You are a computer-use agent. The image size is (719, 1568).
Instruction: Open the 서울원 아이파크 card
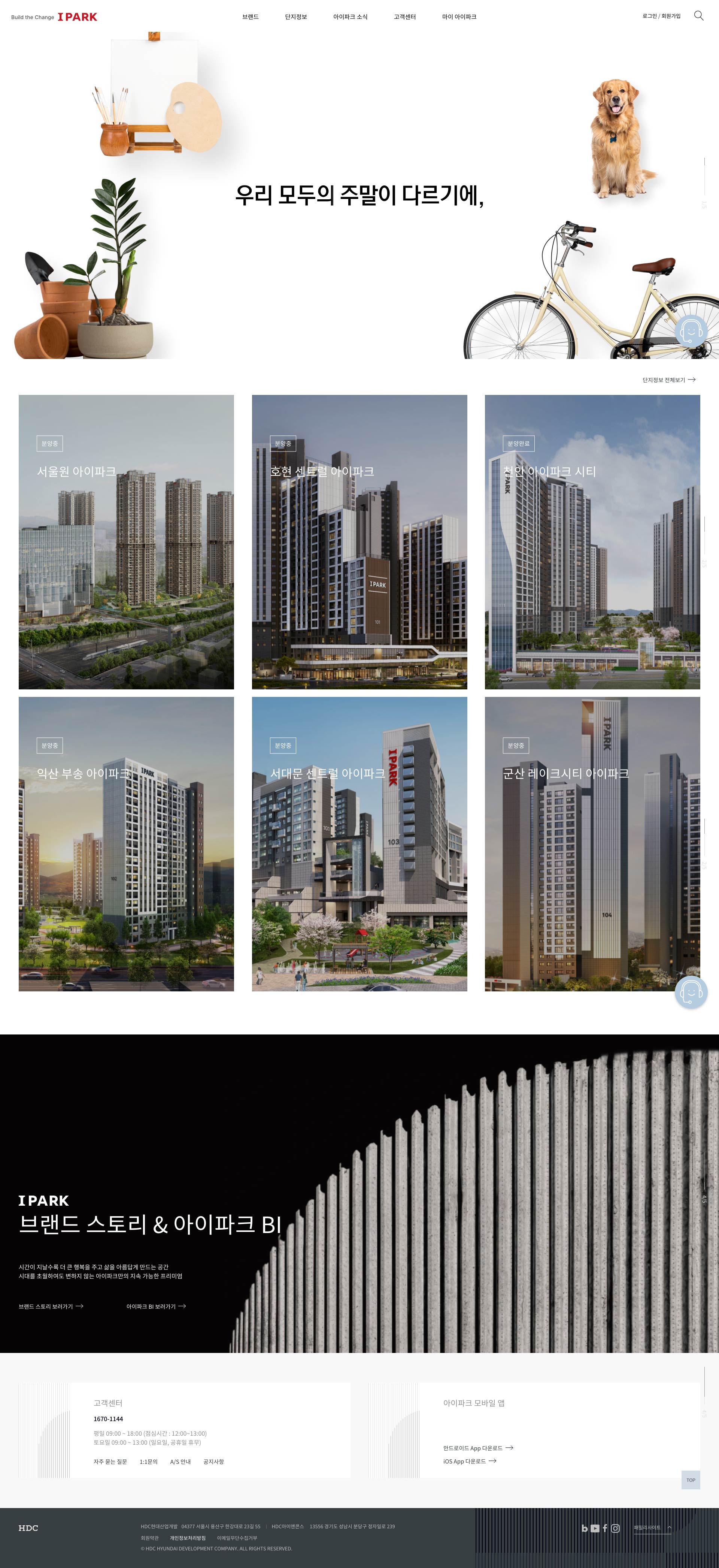pyautogui.click(x=126, y=542)
